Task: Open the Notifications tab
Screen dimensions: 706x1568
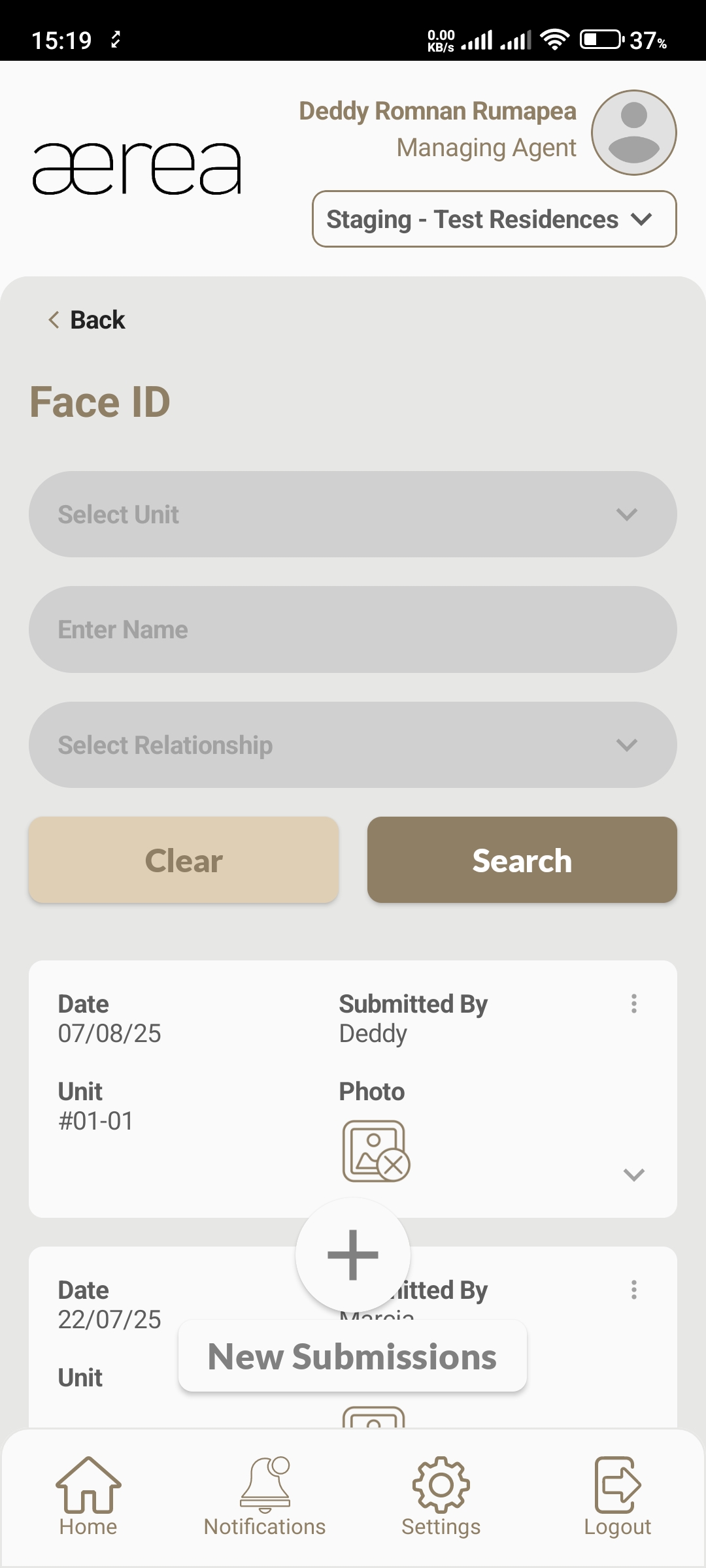Action: click(x=265, y=1496)
